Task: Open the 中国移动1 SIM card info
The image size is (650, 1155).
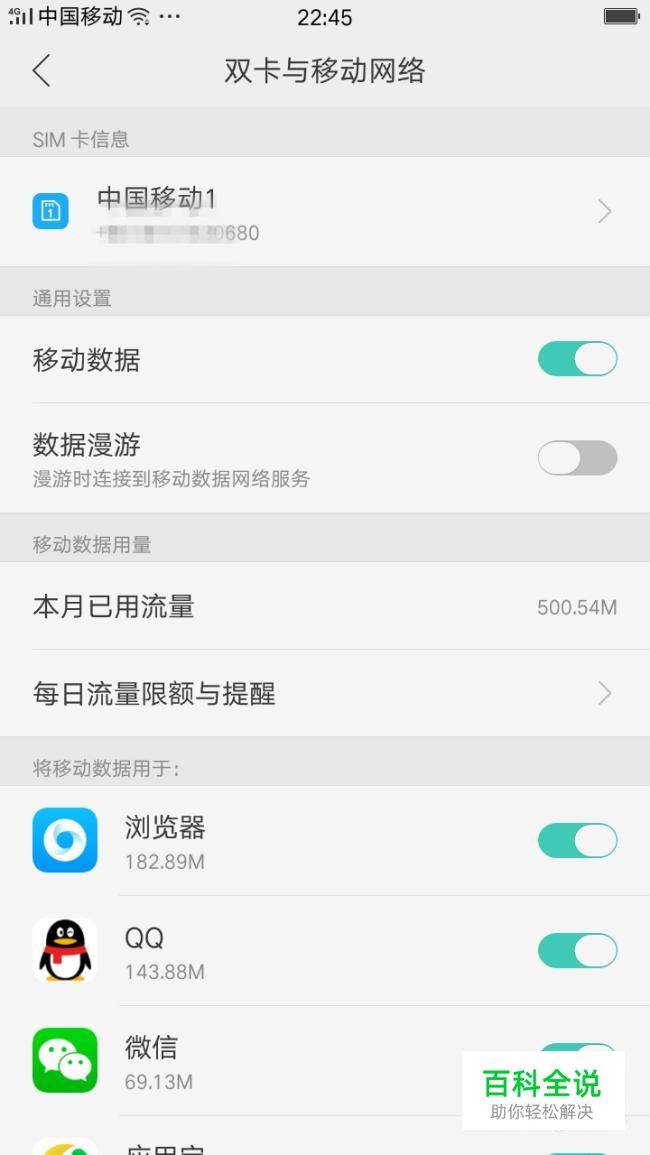Action: [325, 211]
